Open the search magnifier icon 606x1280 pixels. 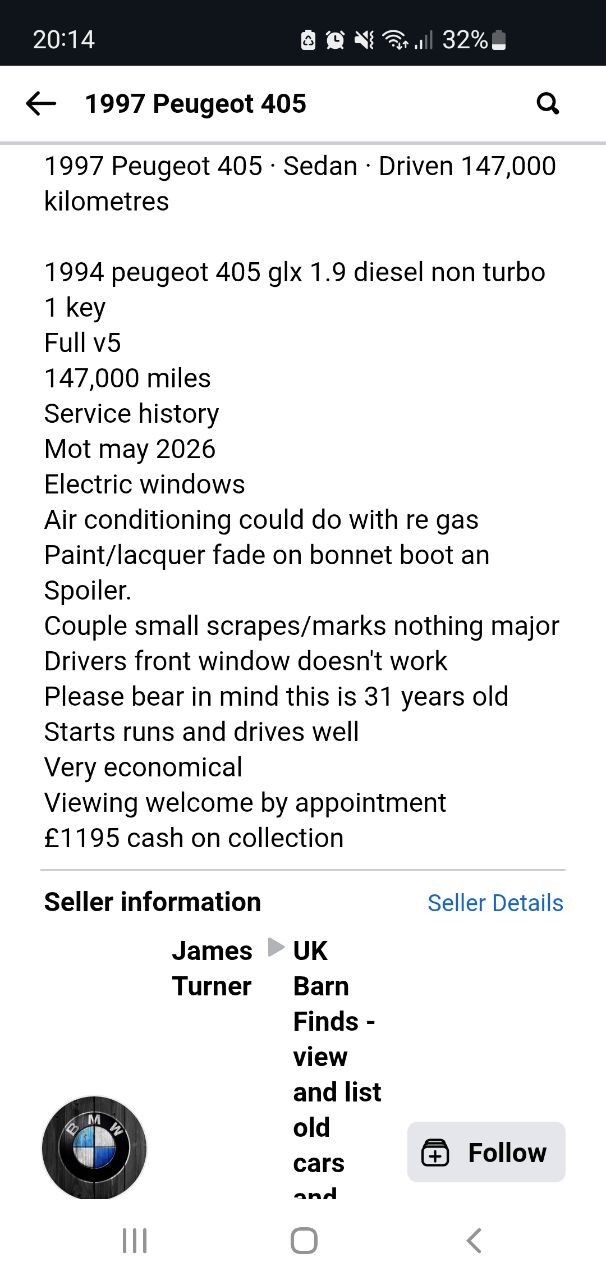tap(548, 104)
